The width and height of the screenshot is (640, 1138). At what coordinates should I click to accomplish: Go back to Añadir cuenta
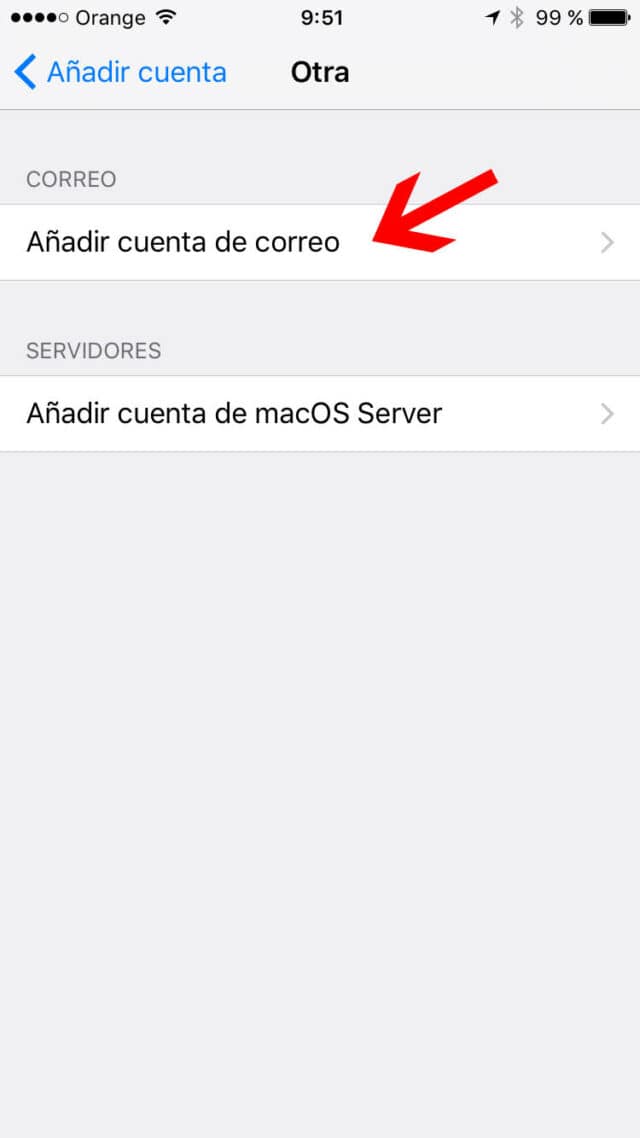[x=120, y=73]
